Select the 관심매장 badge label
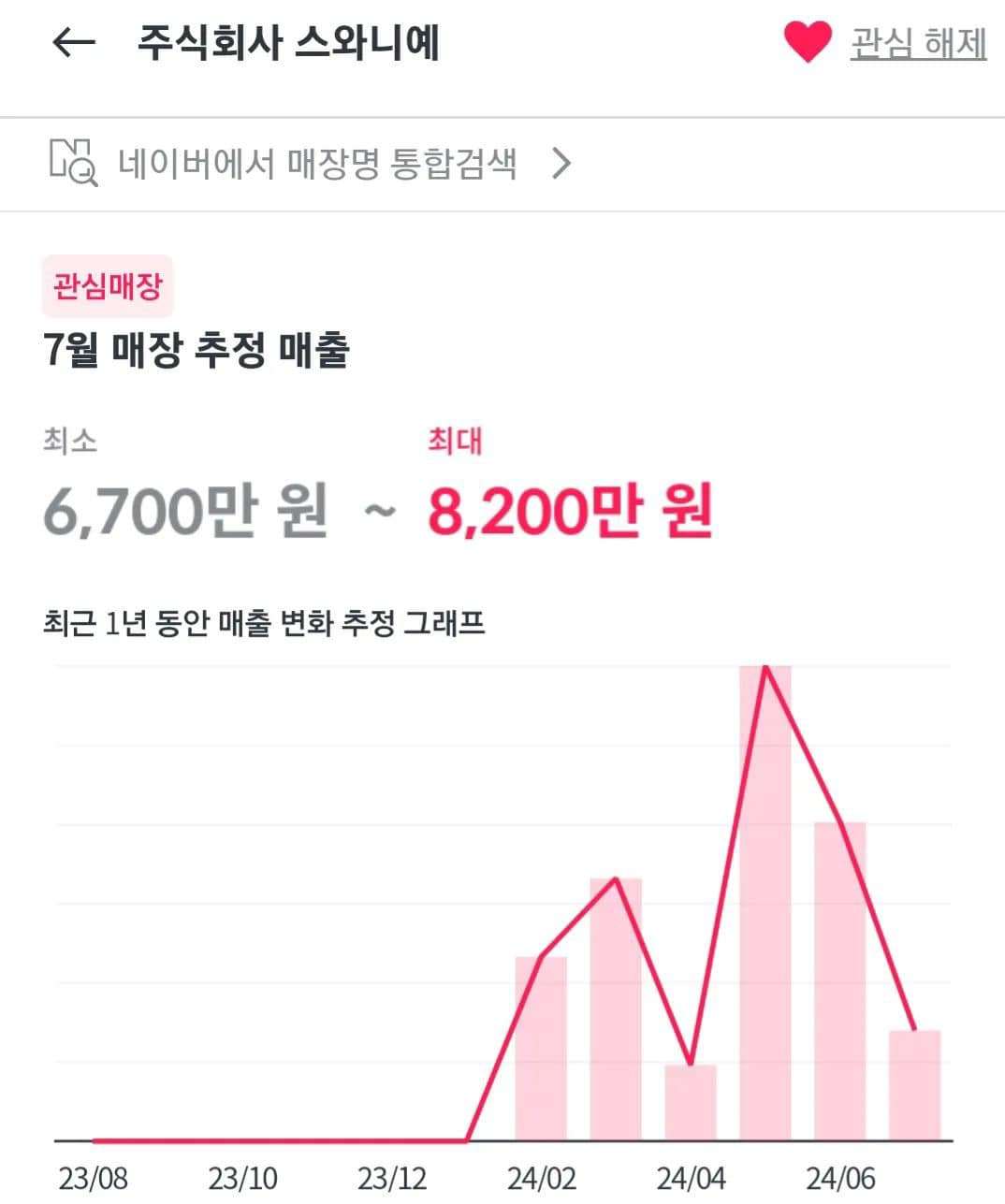Image resolution: width=1005 pixels, height=1204 pixels. [107, 287]
